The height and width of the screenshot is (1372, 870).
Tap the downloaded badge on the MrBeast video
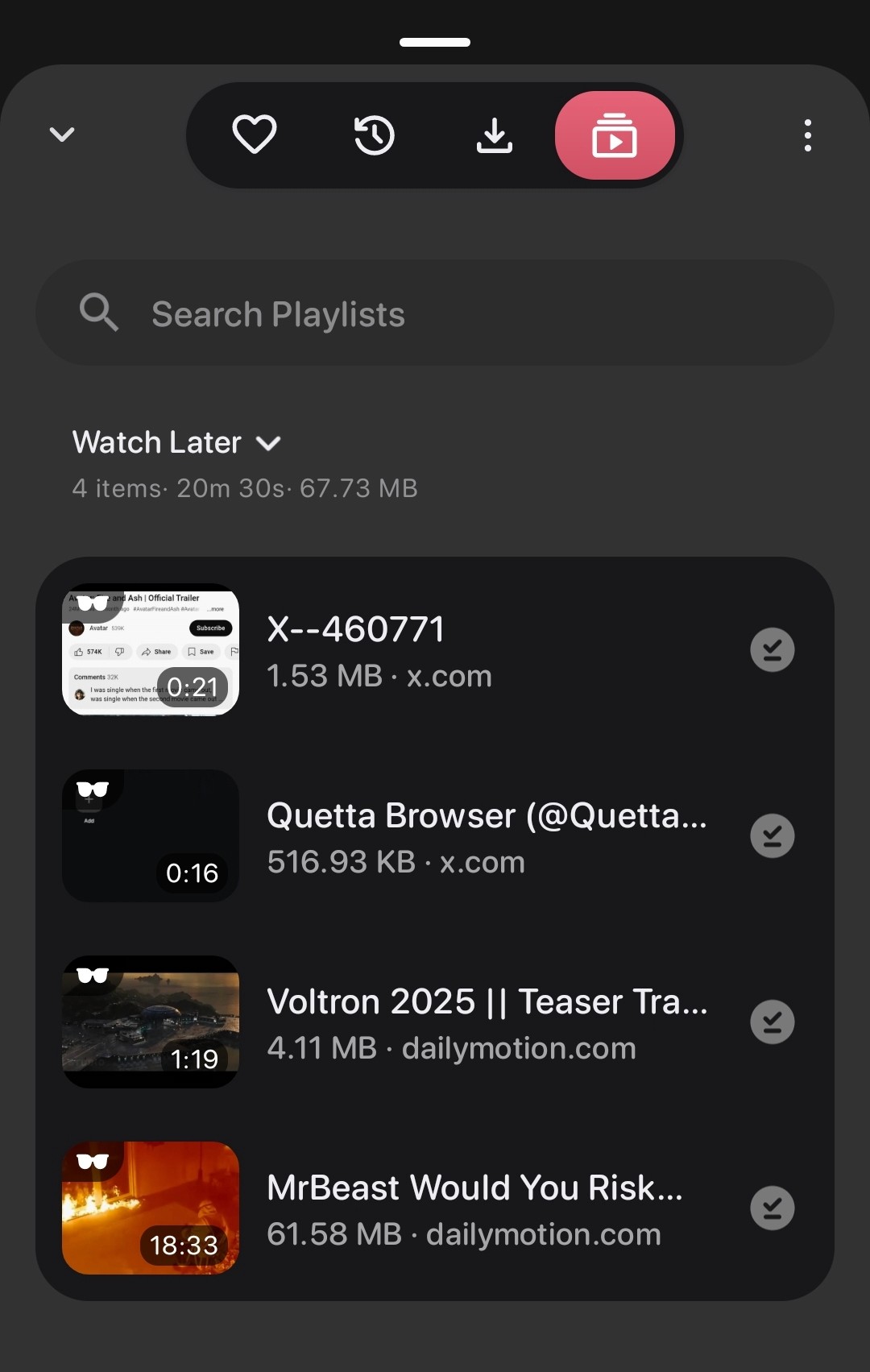click(x=772, y=1208)
